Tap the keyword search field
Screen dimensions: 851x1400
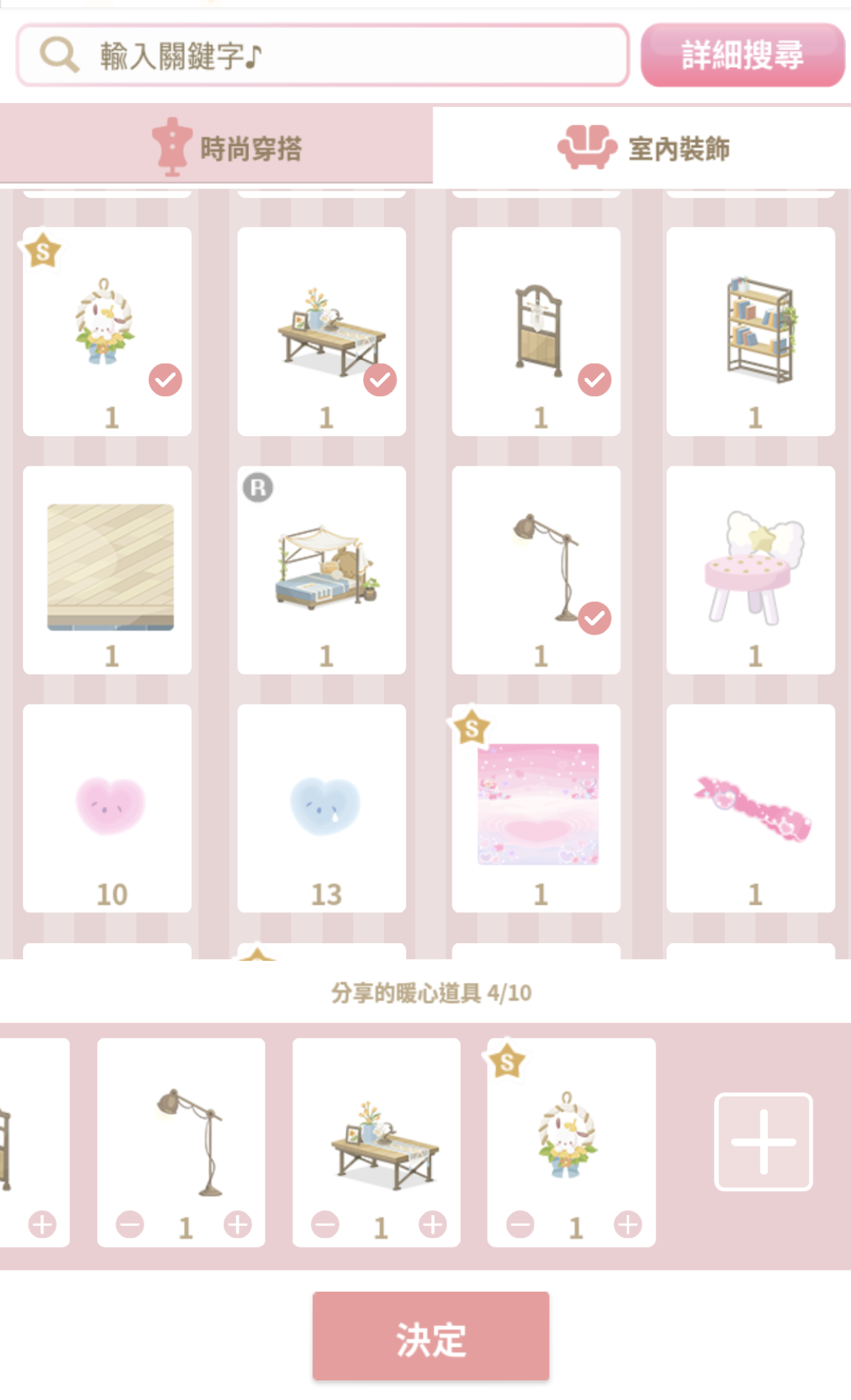click(x=323, y=55)
